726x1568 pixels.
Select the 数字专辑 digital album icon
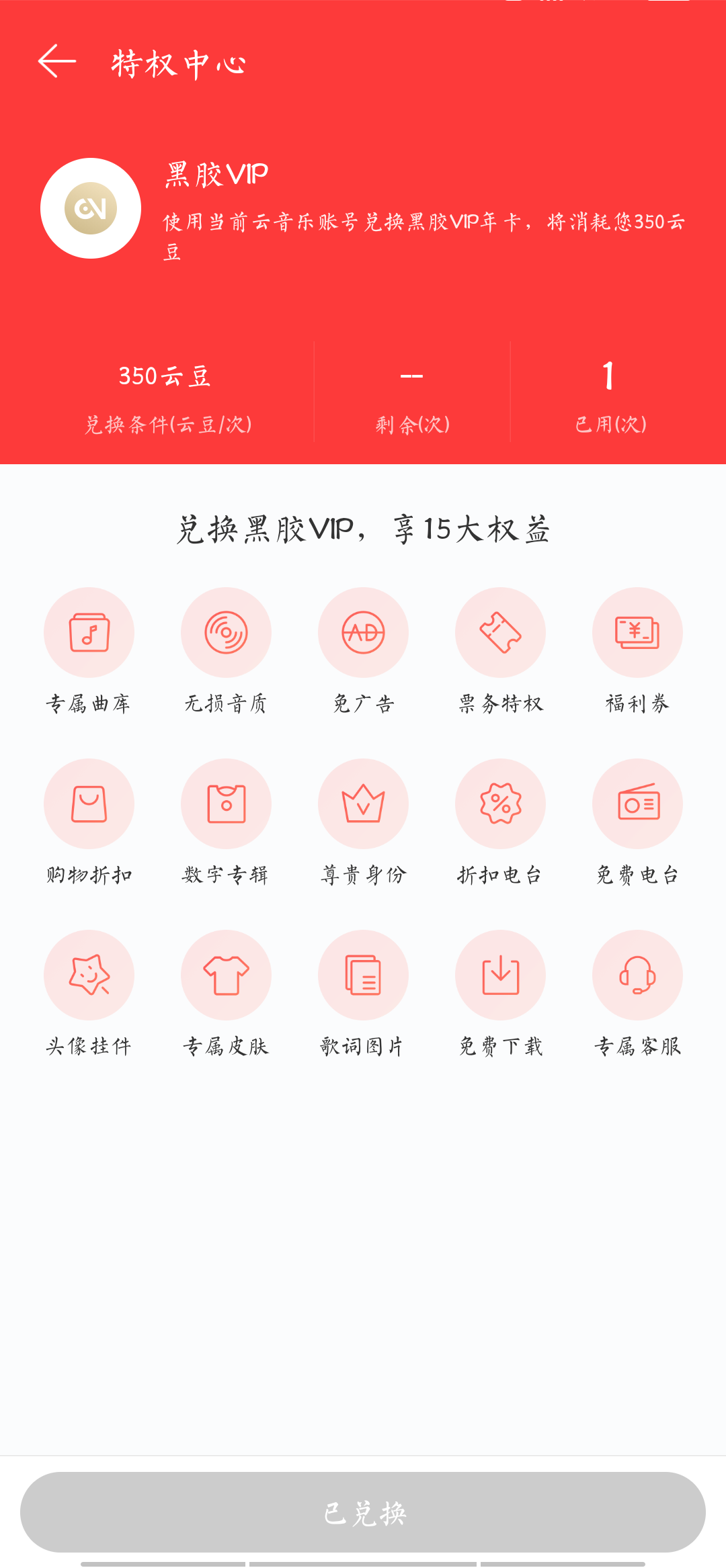(227, 803)
